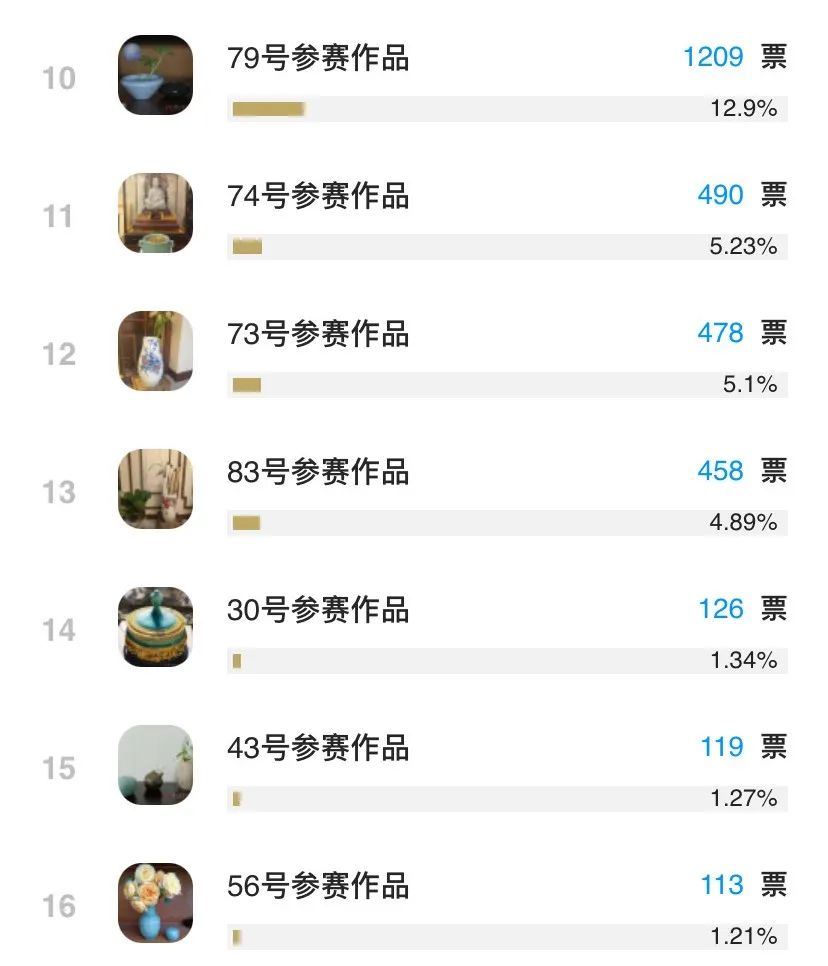The image size is (828, 966).
Task: Select the bonsai image next to rank 10
Action: tap(155, 75)
